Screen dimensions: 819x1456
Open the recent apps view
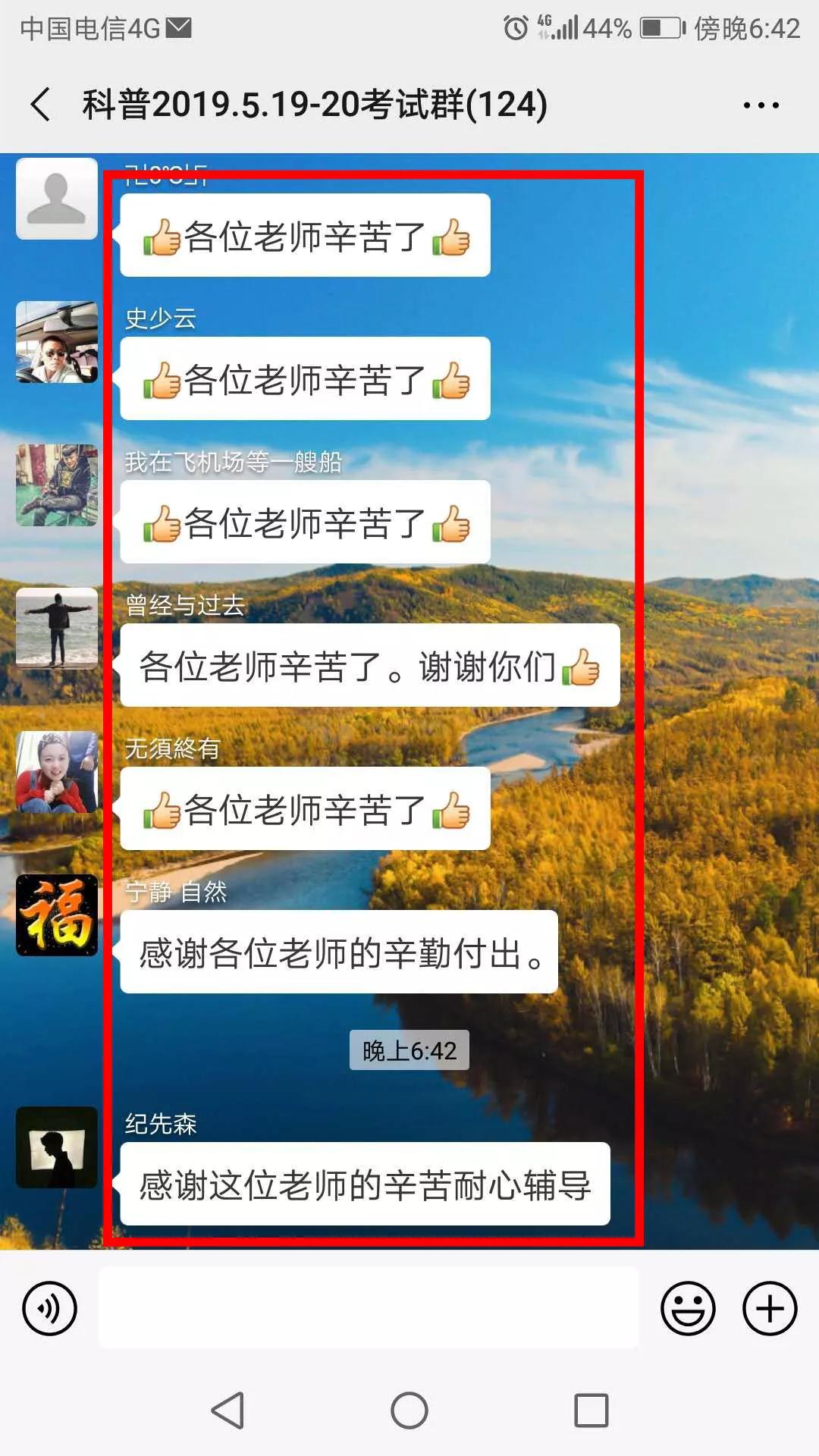pyautogui.click(x=591, y=1410)
